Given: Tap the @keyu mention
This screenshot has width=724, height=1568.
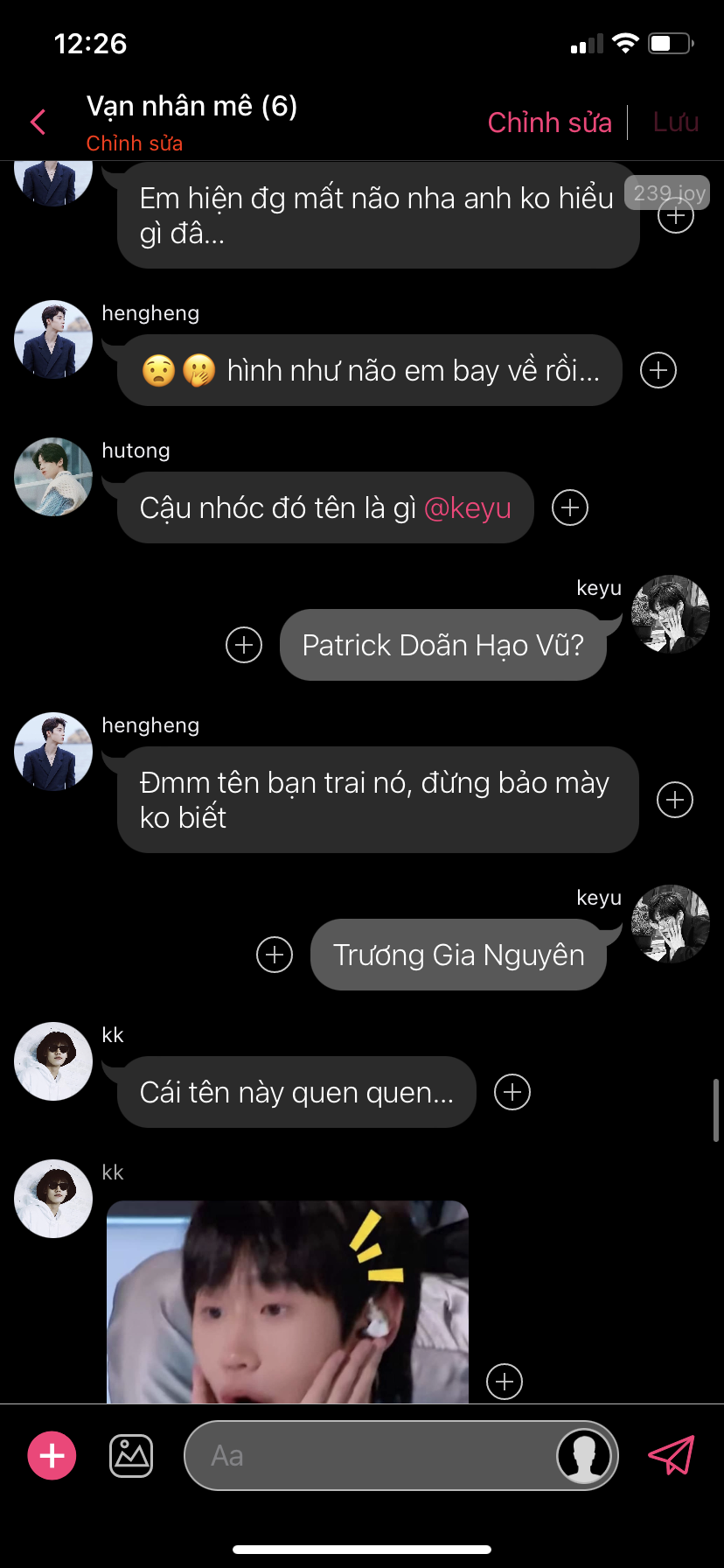Looking at the screenshot, I should tap(467, 508).
